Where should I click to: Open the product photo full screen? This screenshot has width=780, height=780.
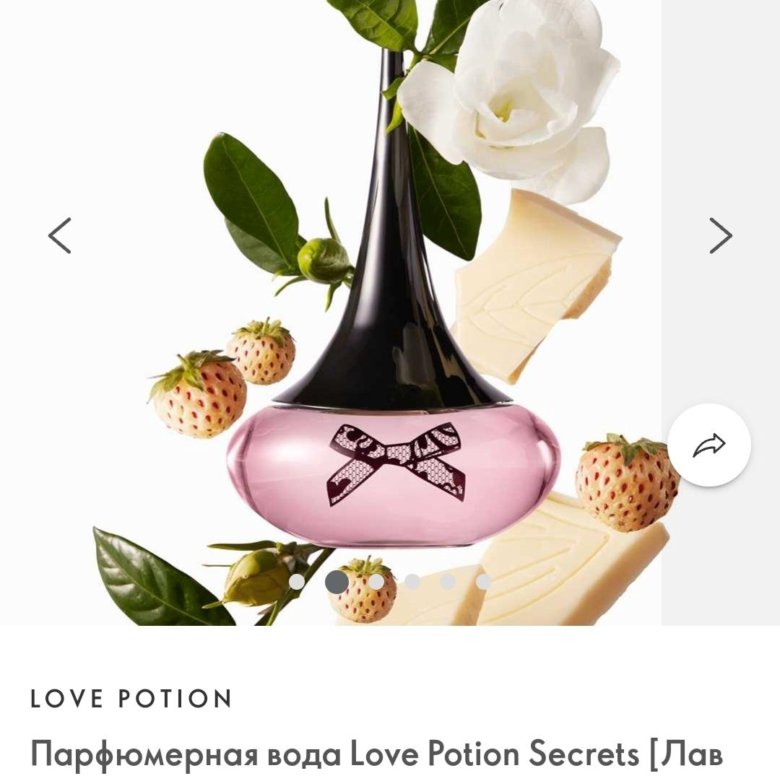[x=390, y=330]
